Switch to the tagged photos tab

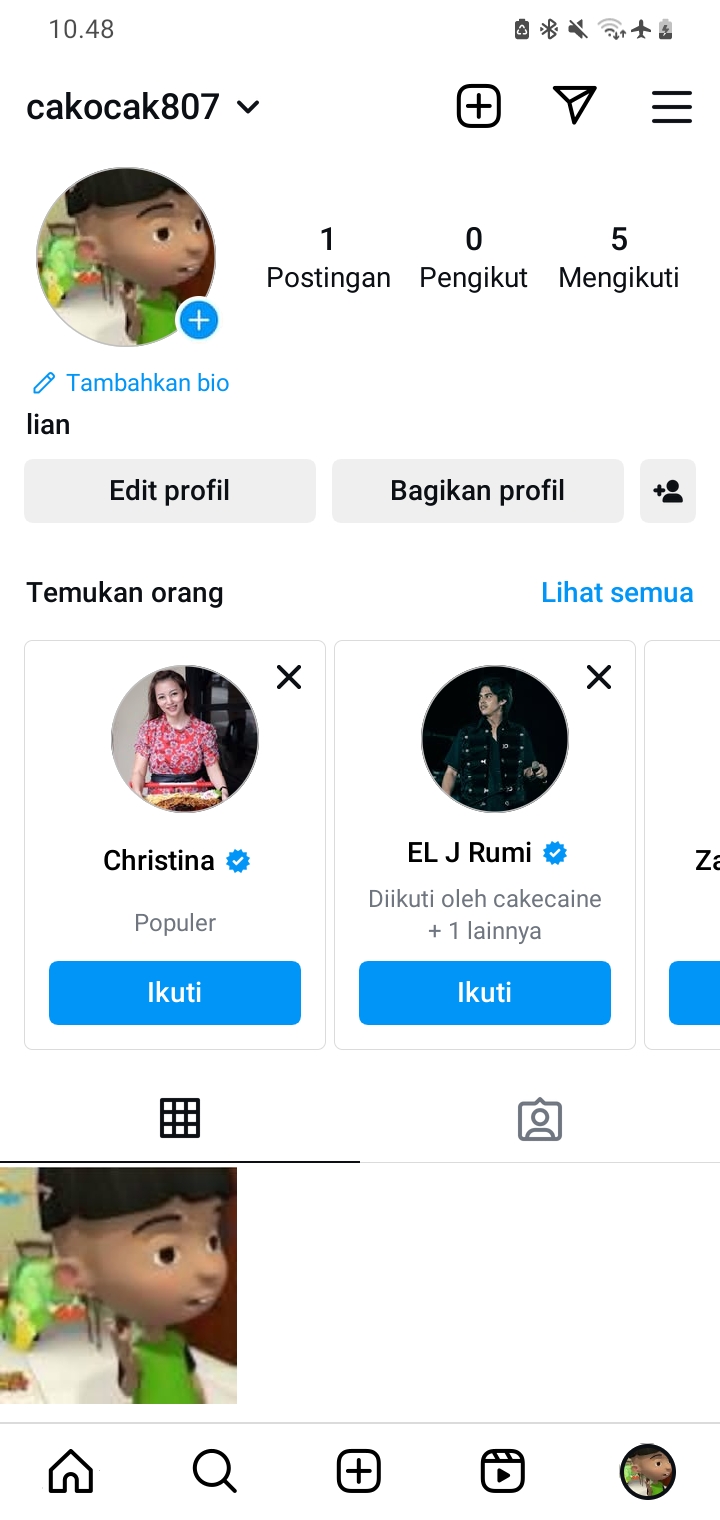[x=540, y=1119]
